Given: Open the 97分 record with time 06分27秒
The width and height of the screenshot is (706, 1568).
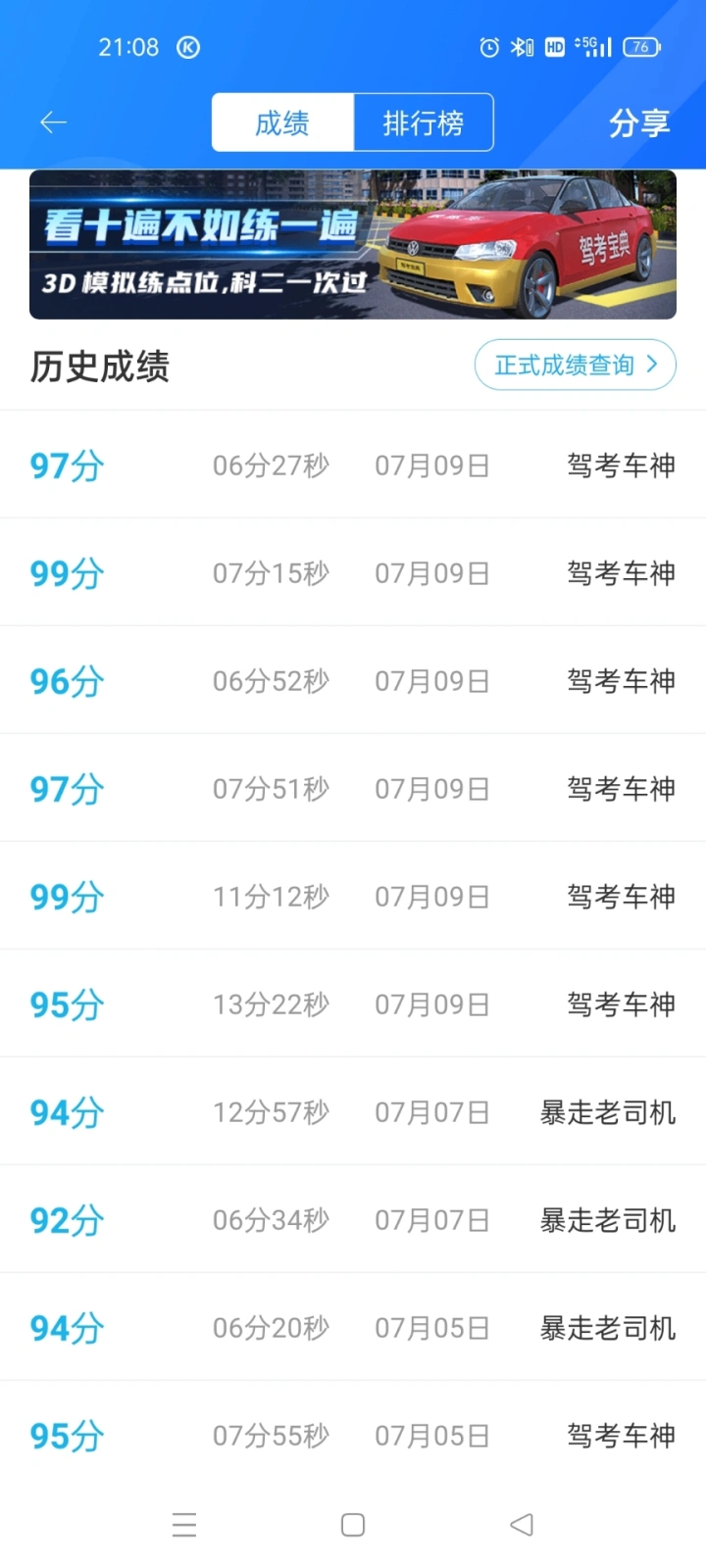Looking at the screenshot, I should (x=353, y=465).
